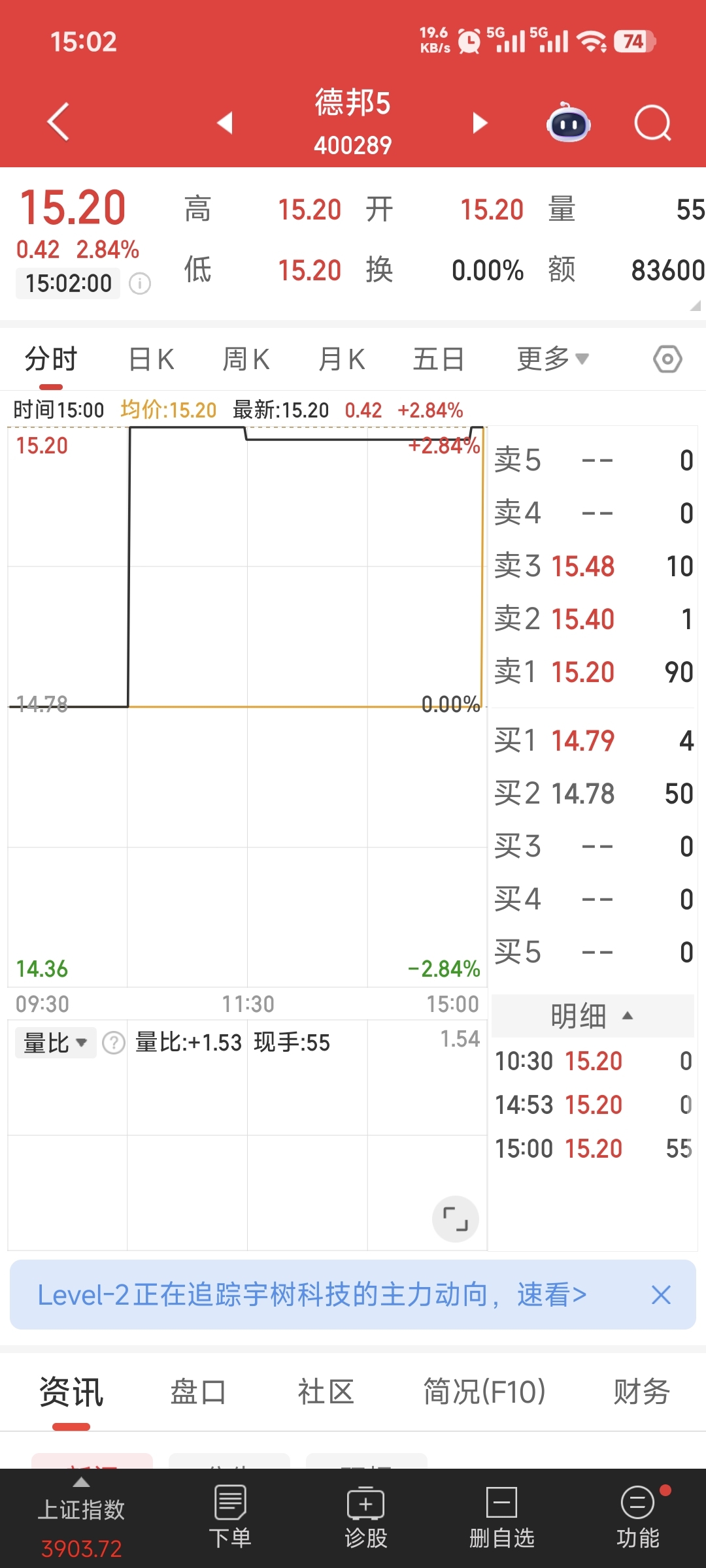Go back using the top-left arrow
706x1568 pixels.
tap(58, 122)
